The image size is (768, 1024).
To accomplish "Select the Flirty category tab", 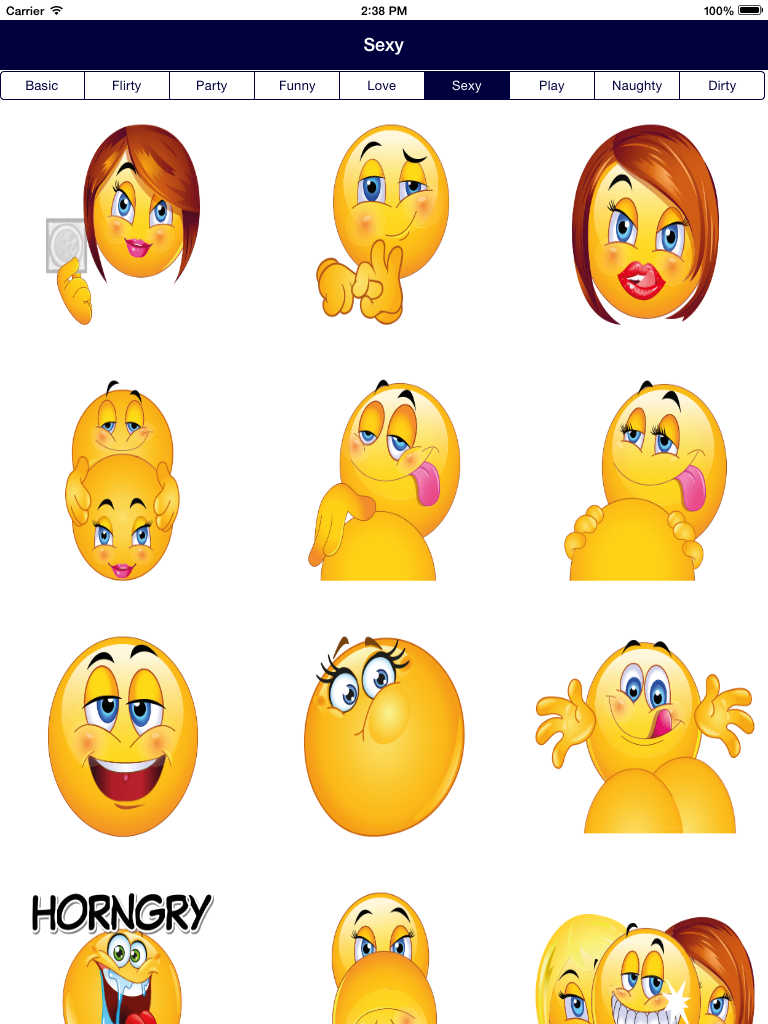I will point(127,86).
